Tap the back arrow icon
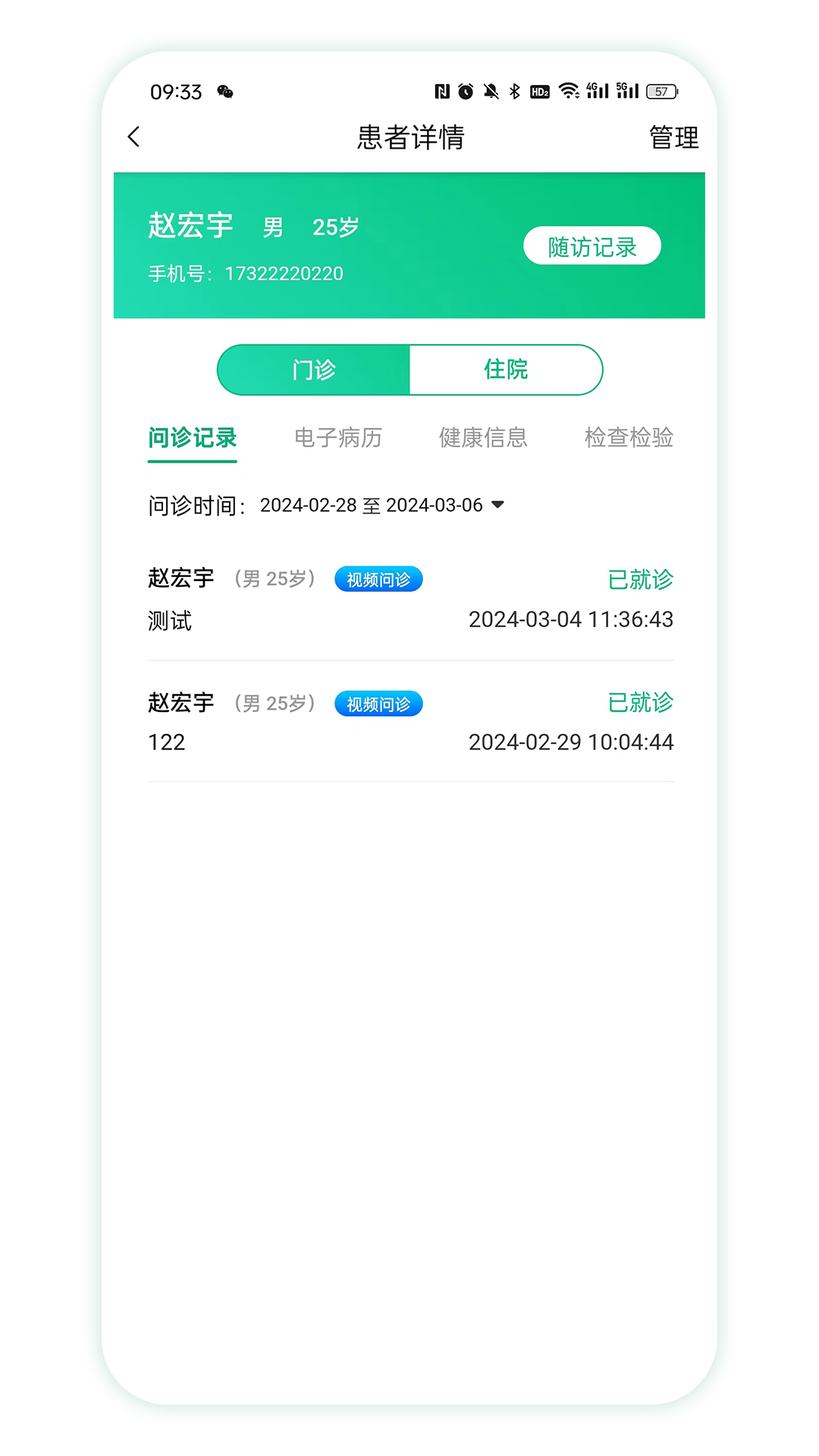819x1456 pixels. coord(133,137)
